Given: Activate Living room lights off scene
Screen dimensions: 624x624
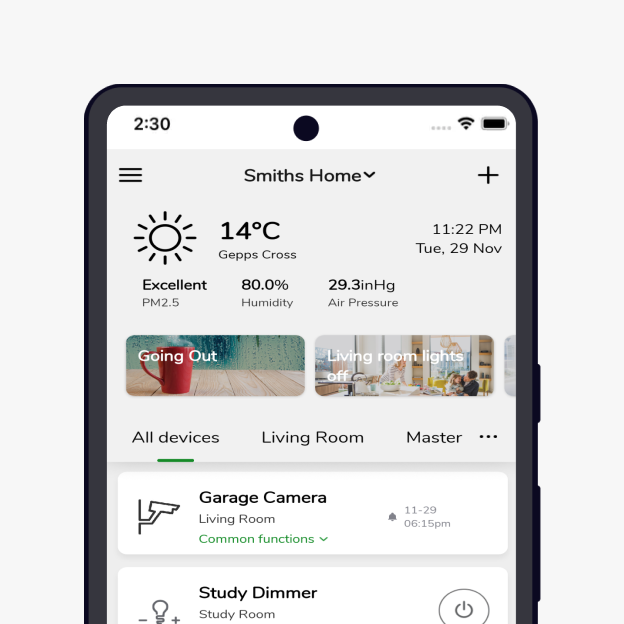Looking at the screenshot, I should tap(404, 365).
